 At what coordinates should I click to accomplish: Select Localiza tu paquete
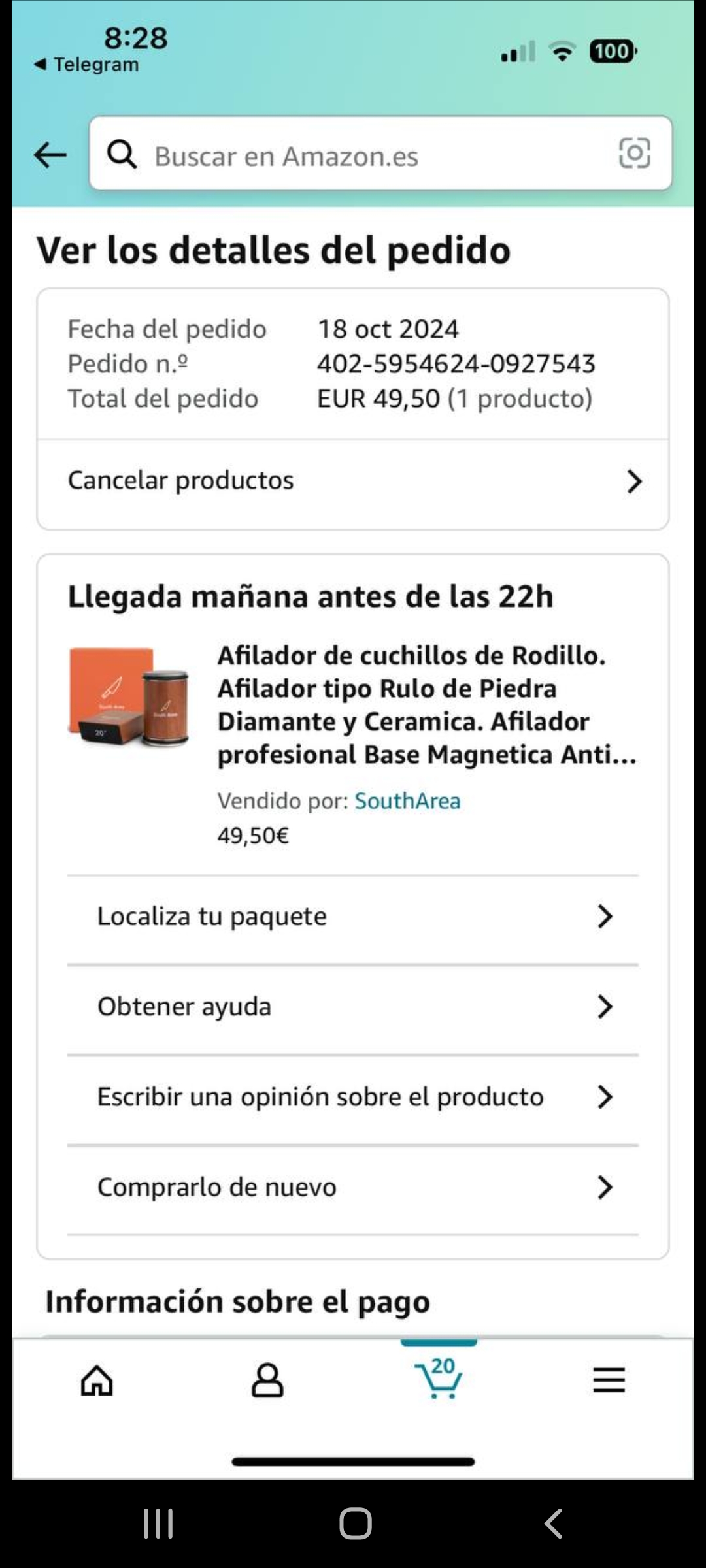click(x=353, y=917)
